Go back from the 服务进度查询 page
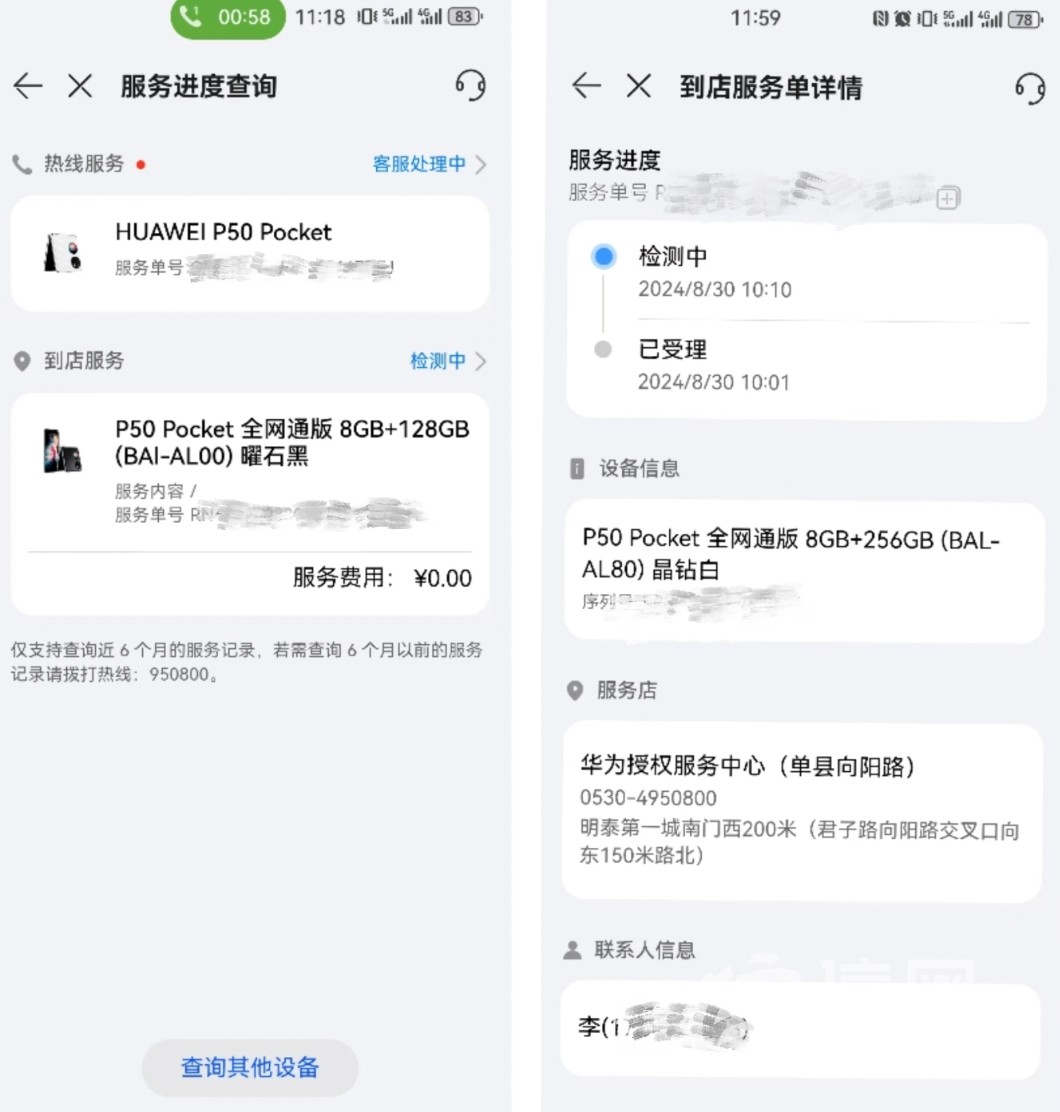The width and height of the screenshot is (1060, 1112). (28, 86)
